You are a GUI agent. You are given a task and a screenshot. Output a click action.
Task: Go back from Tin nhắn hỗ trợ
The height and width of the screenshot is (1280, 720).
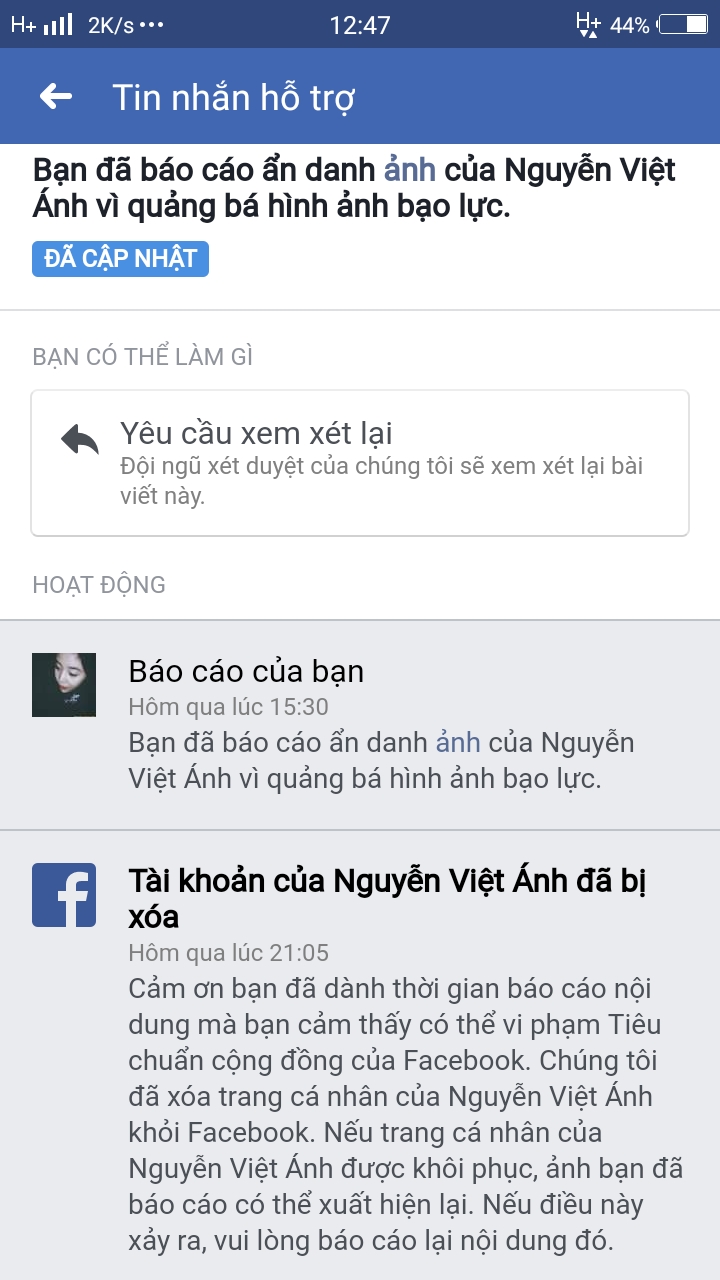(56, 96)
